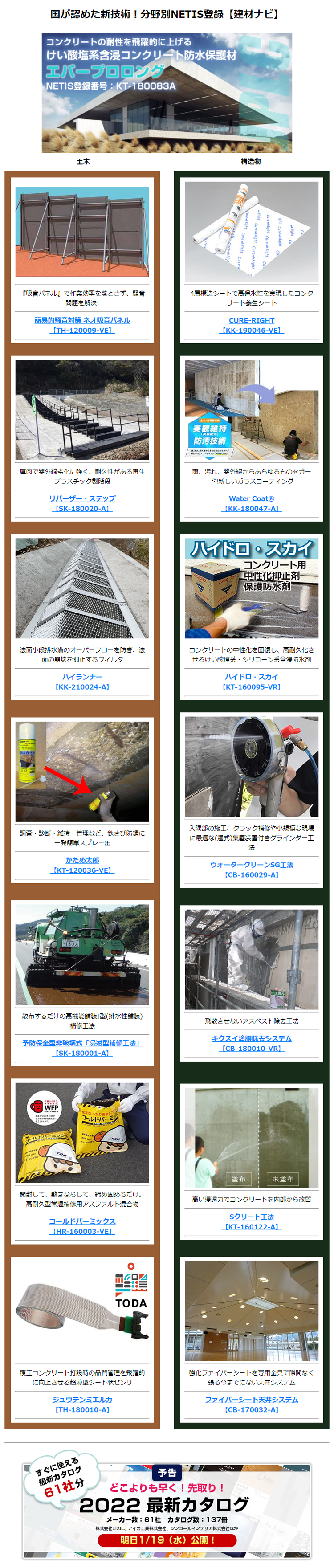Image resolution: width=334 pixels, height=1568 pixels.
Task: Open the ハイドロ・スカイ KT-160095-VR link
Action: [251, 681]
